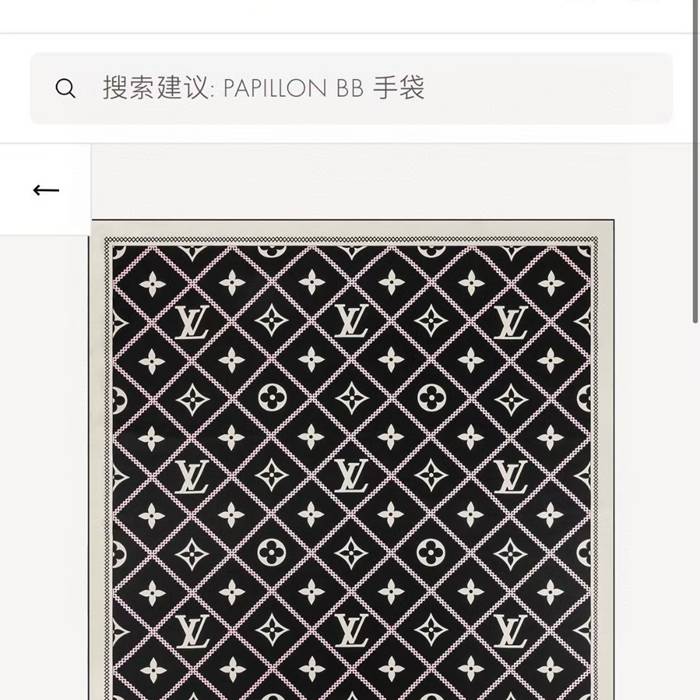Viewport: 700px width, 700px height.
Task: Go back with the left arrow
Action: coord(46,190)
